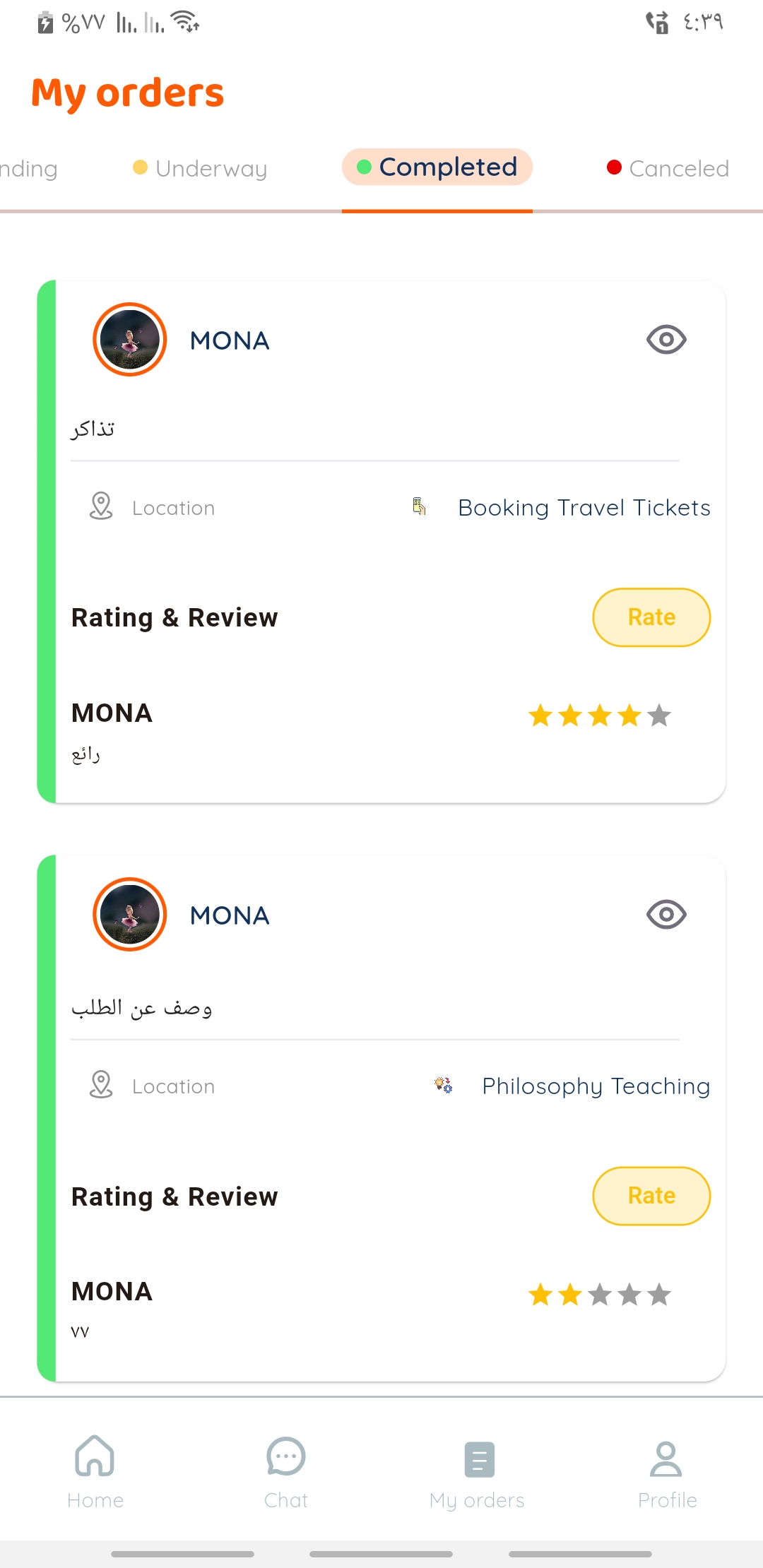View details of the Booking Travel Tickets order
This screenshot has width=763, height=1568.
666,340
